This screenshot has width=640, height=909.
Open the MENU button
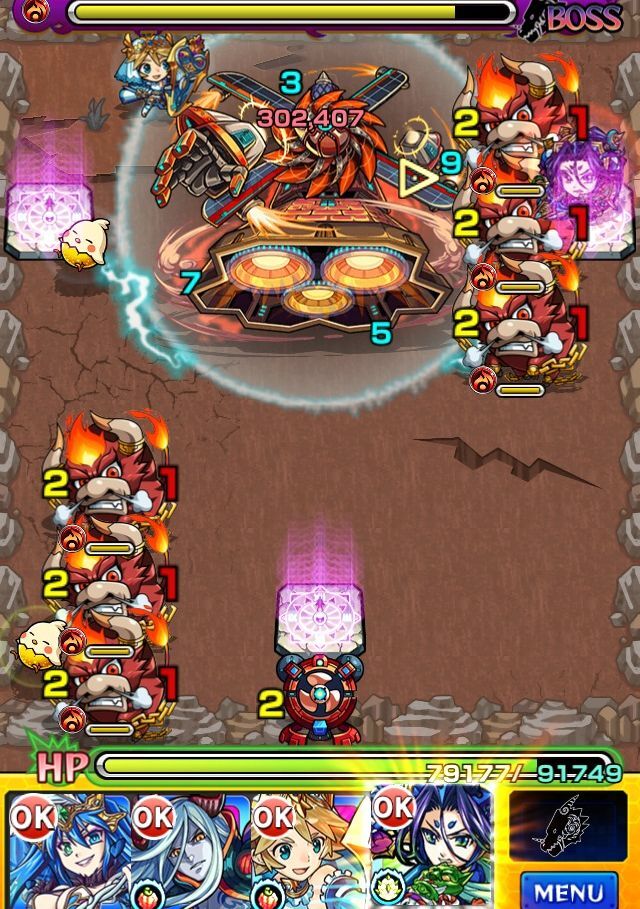click(x=568, y=890)
